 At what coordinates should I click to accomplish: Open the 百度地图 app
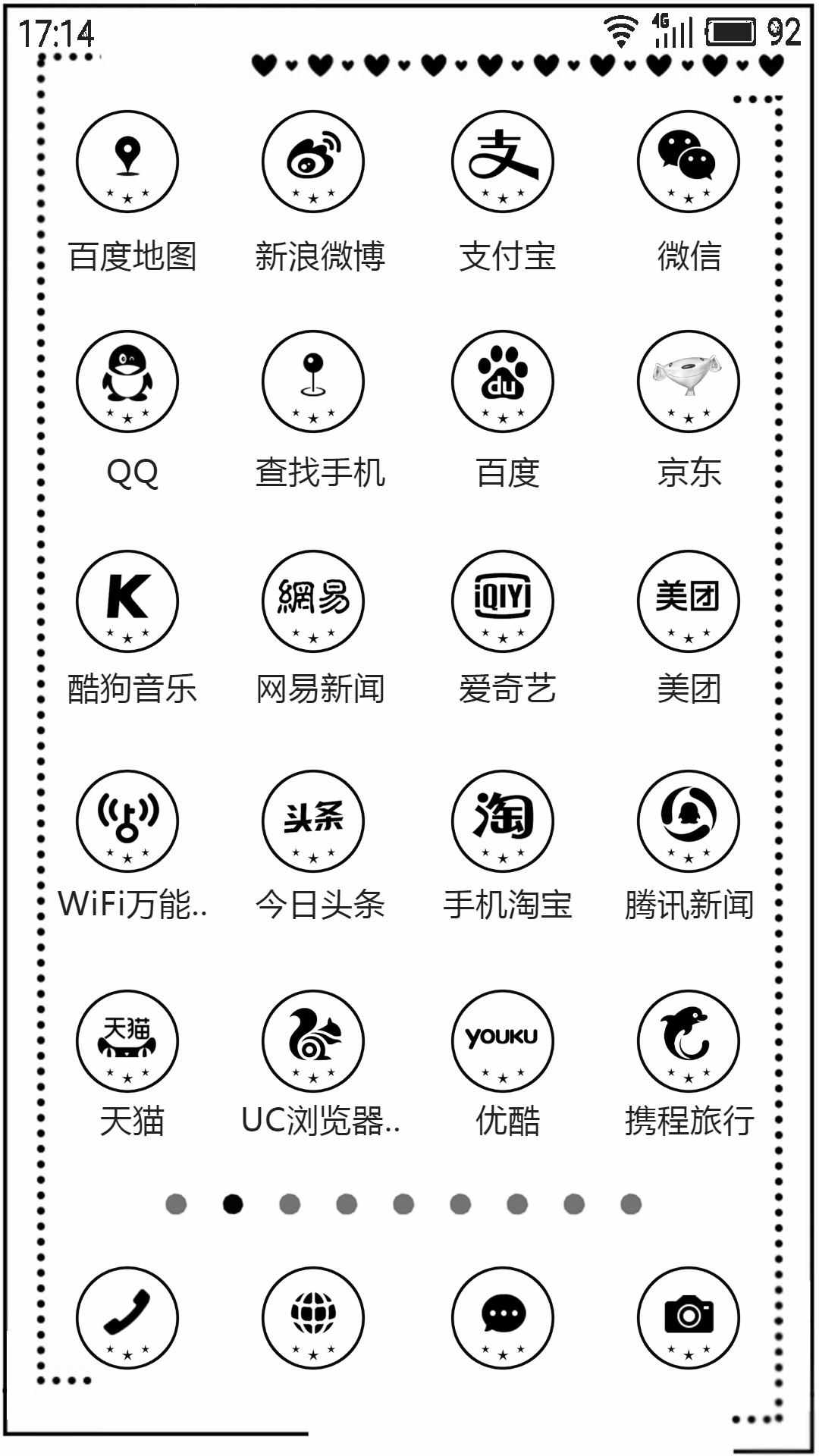pyautogui.click(x=127, y=162)
